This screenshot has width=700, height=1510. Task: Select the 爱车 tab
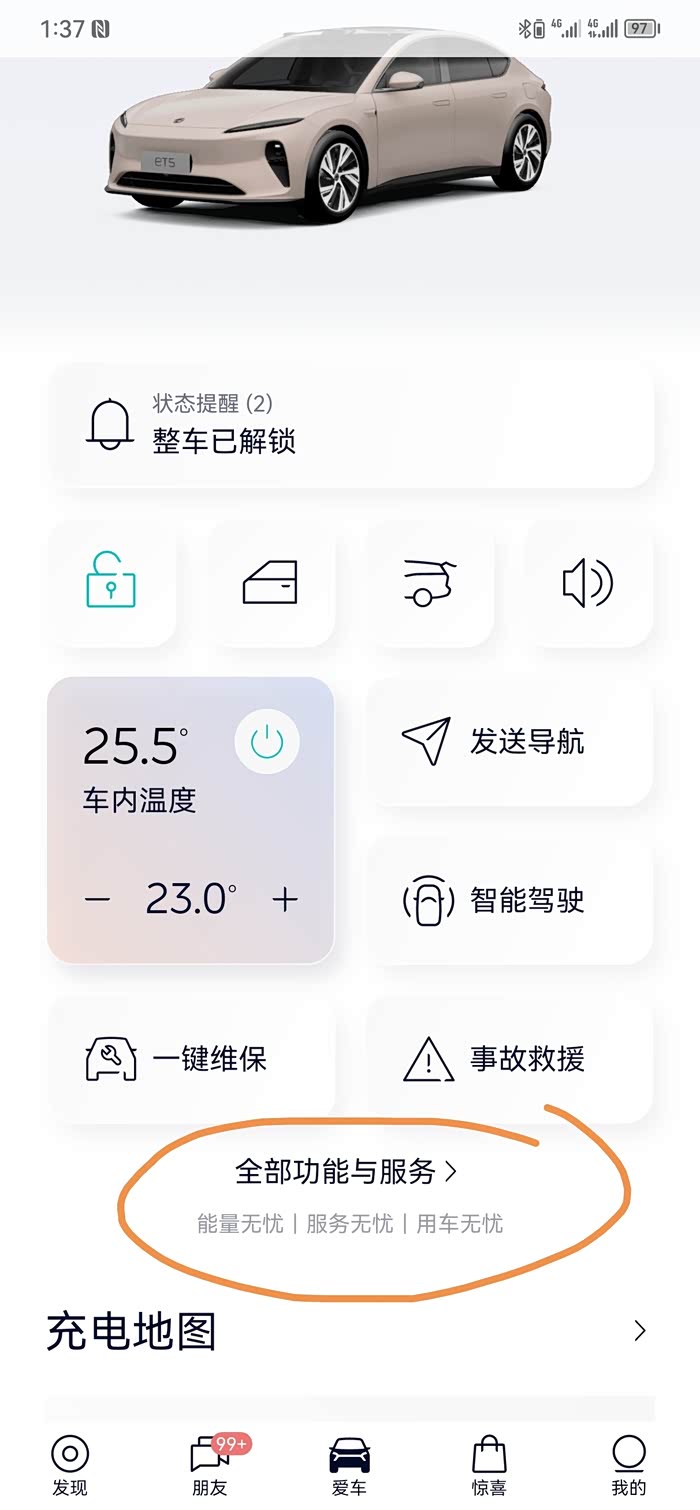350,1465
